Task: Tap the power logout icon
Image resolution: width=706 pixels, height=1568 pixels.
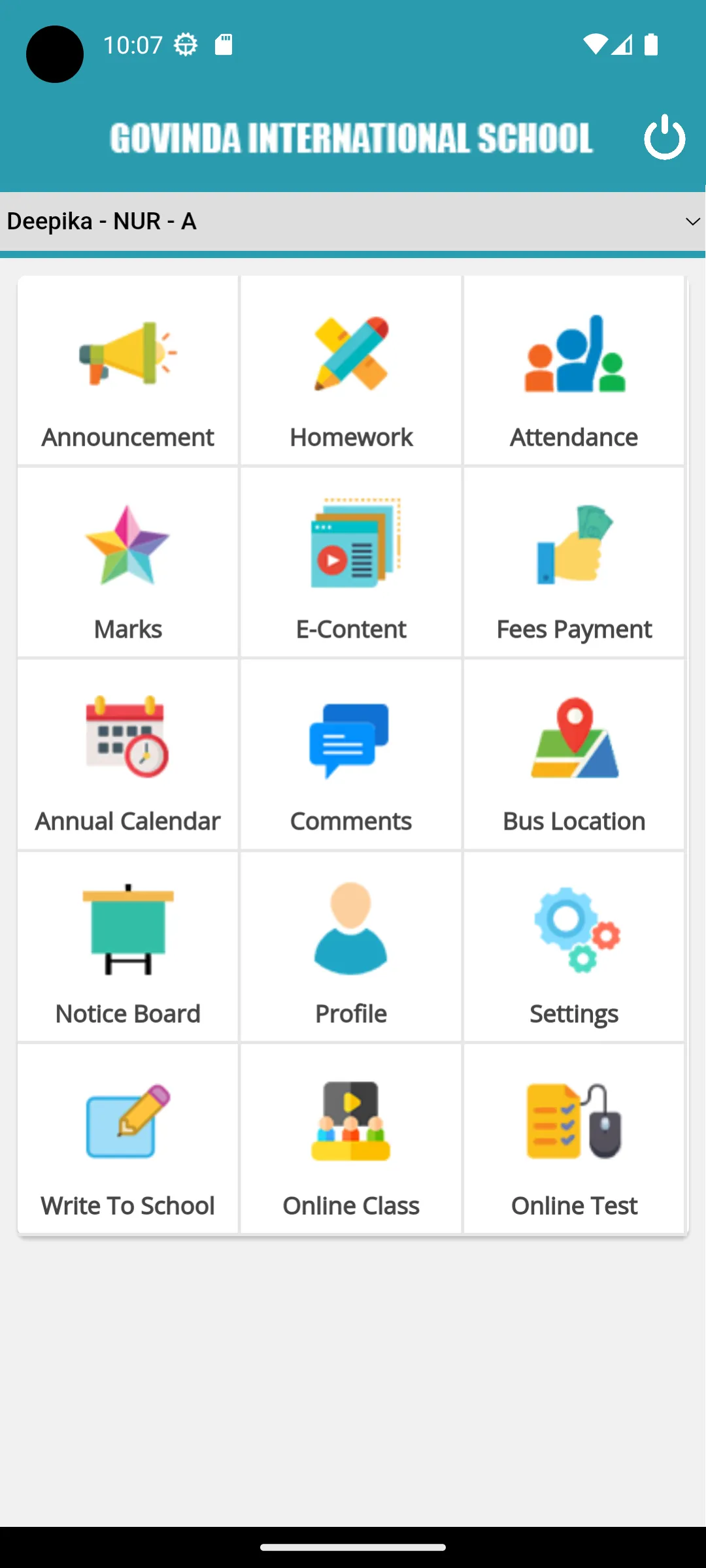Action: click(664, 137)
